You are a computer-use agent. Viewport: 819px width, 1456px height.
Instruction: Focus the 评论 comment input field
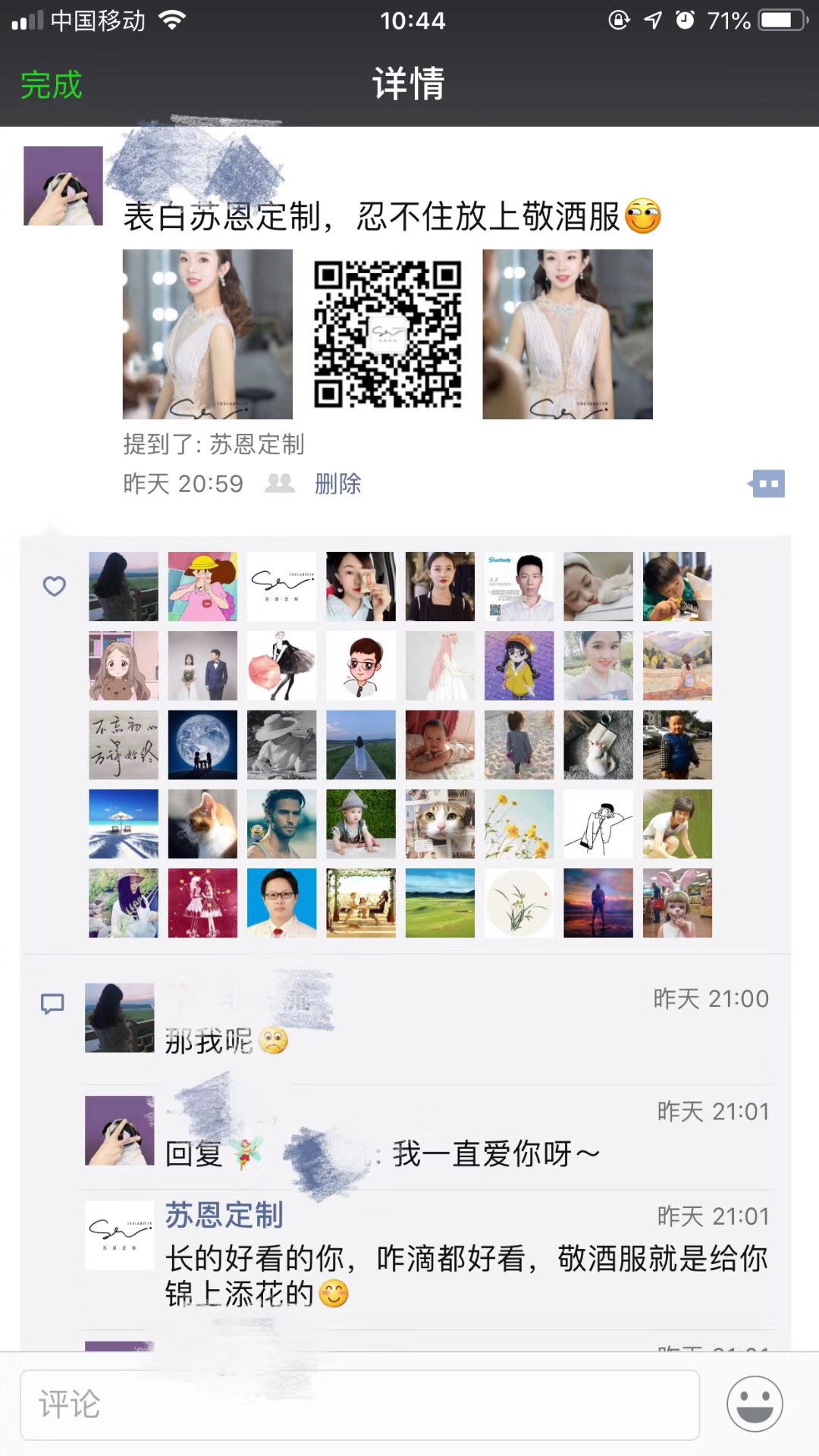359,1404
